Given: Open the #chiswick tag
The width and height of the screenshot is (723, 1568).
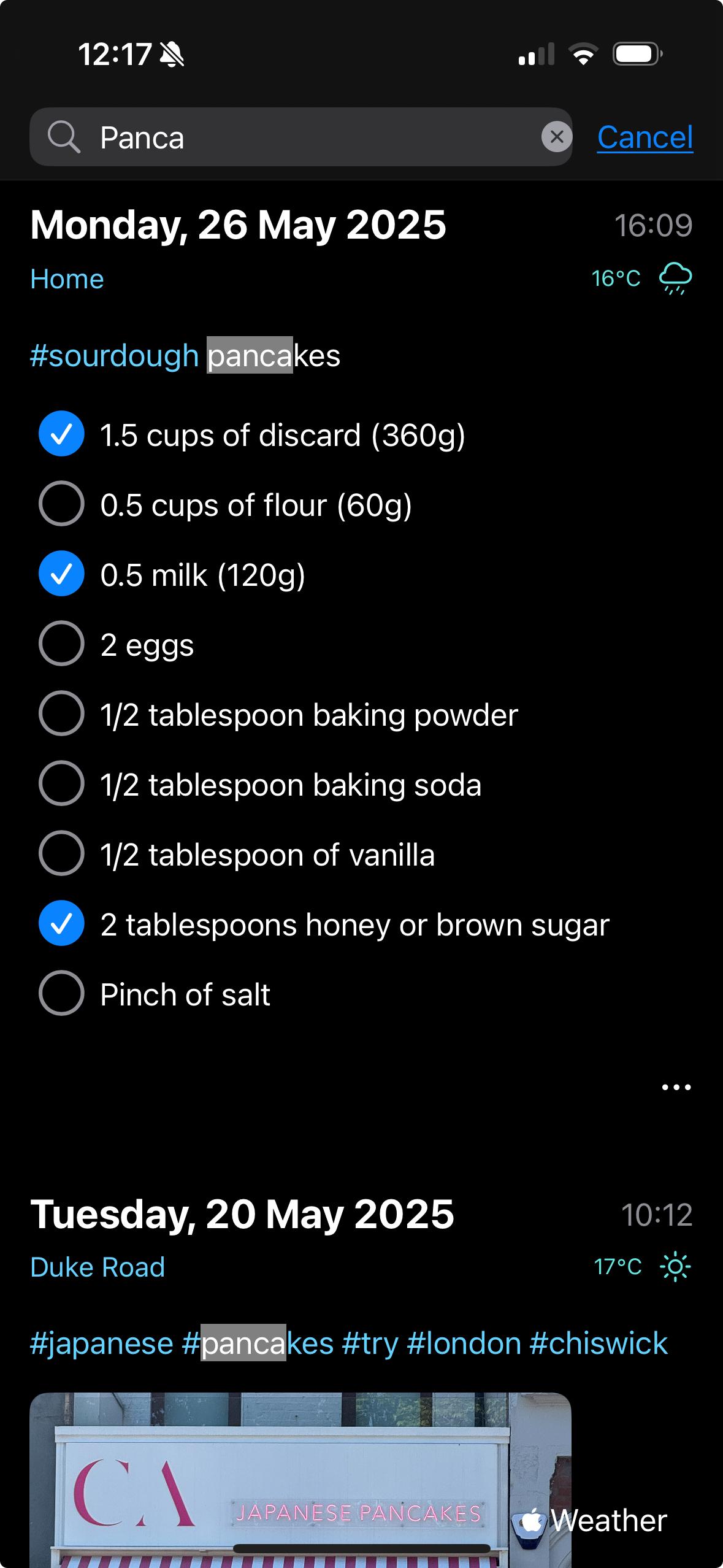Looking at the screenshot, I should [x=599, y=1343].
